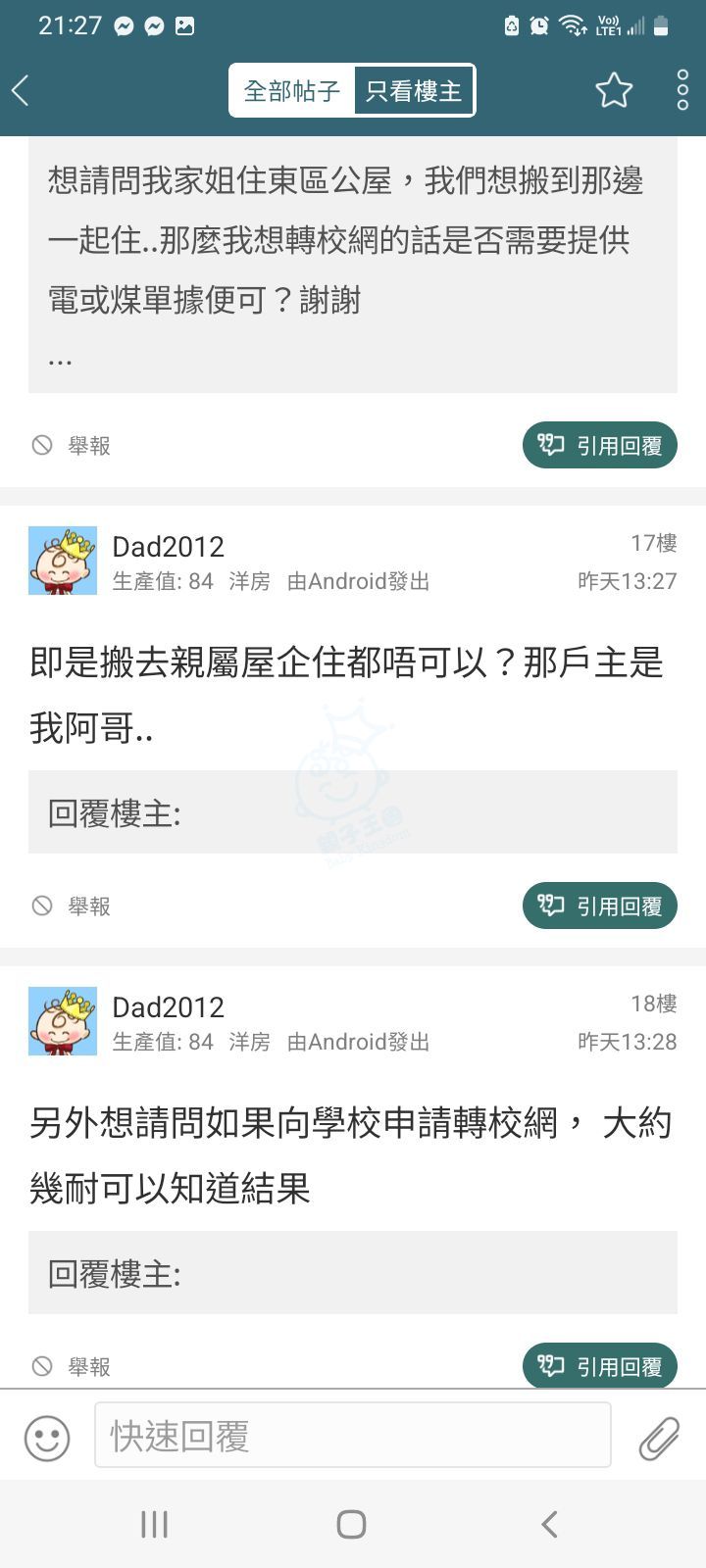The width and height of the screenshot is (706, 1568).
Task: Open Dad2012's avatar on the 17樓 post
Action: pyautogui.click(x=63, y=561)
